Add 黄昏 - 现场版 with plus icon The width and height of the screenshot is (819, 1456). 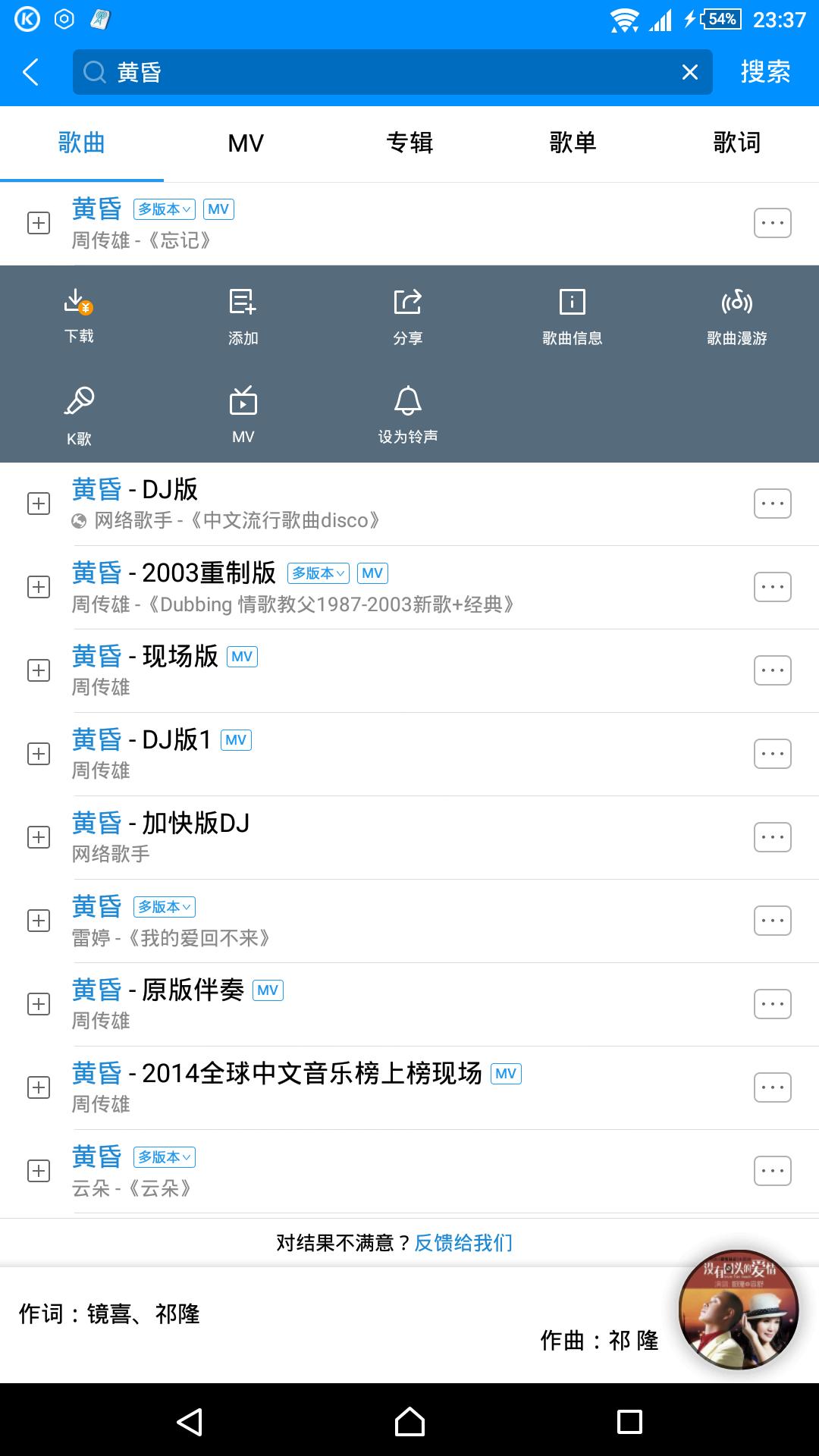coord(39,670)
